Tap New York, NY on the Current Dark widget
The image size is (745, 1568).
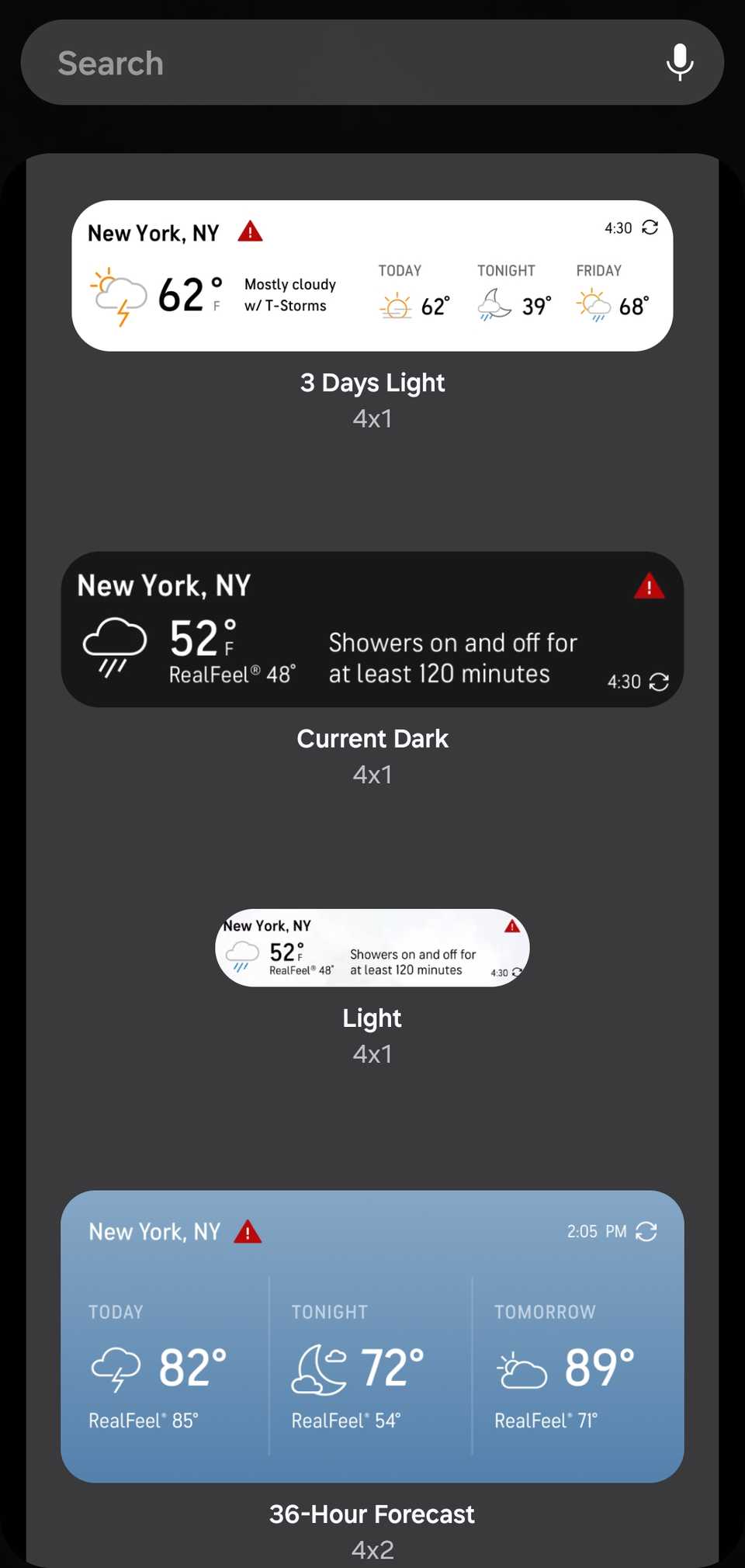coord(163,585)
